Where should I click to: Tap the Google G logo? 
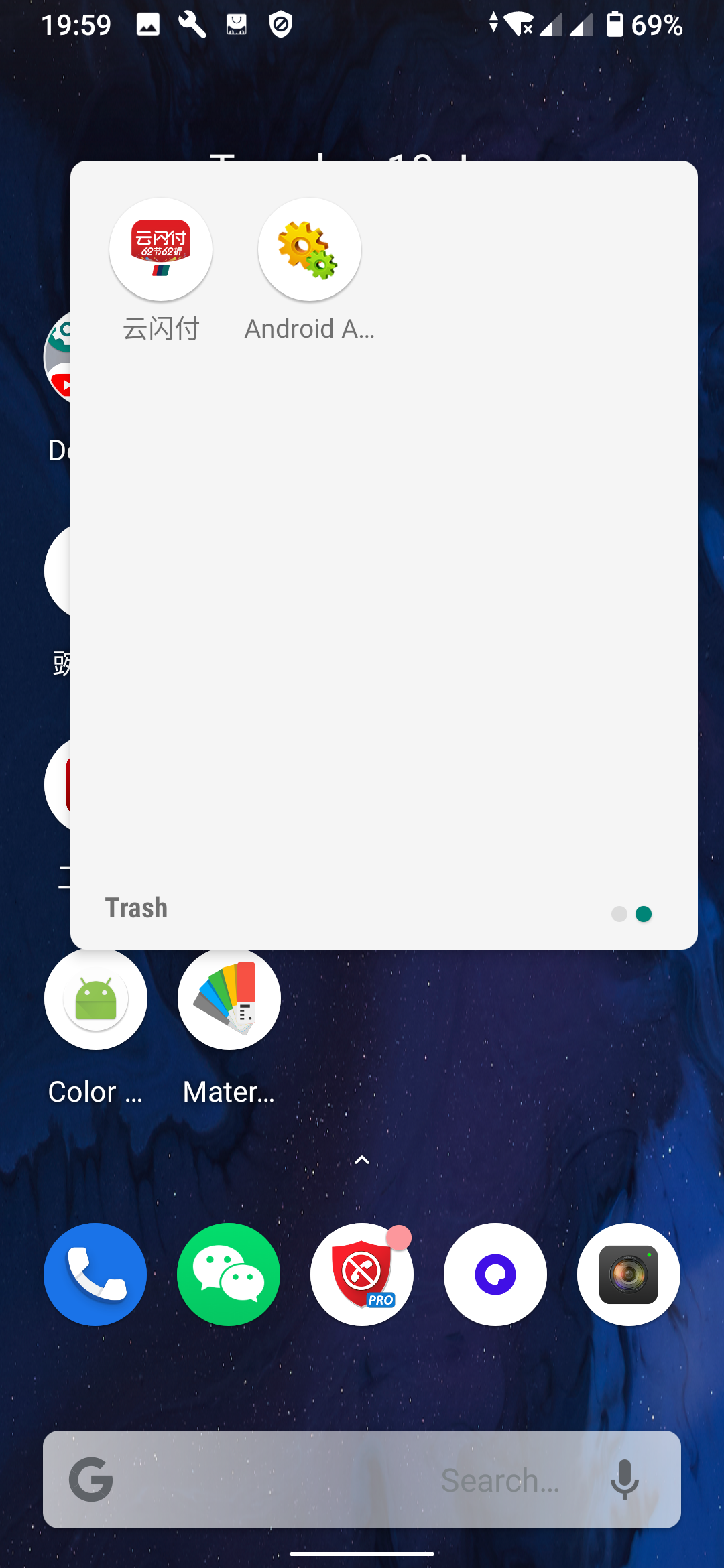(91, 1480)
